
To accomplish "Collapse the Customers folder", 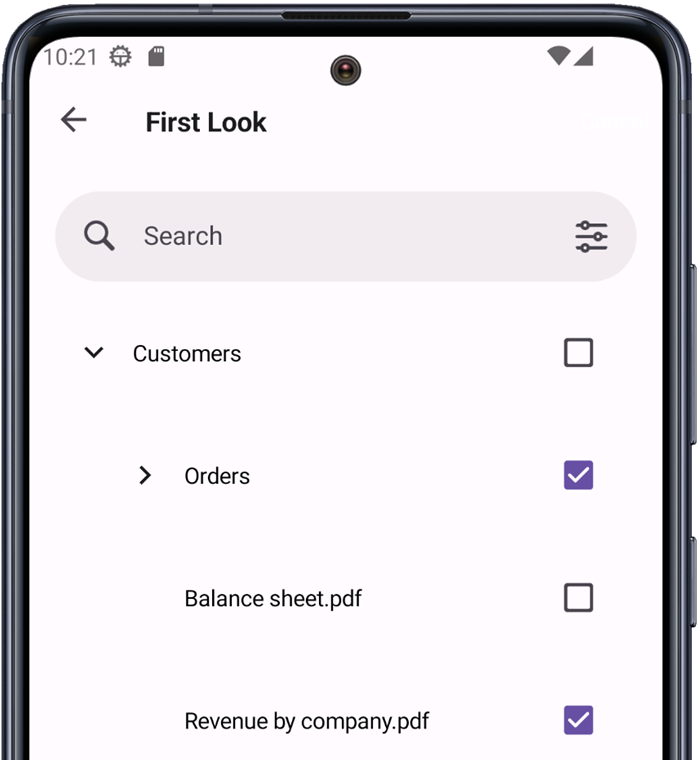I will (94, 353).
